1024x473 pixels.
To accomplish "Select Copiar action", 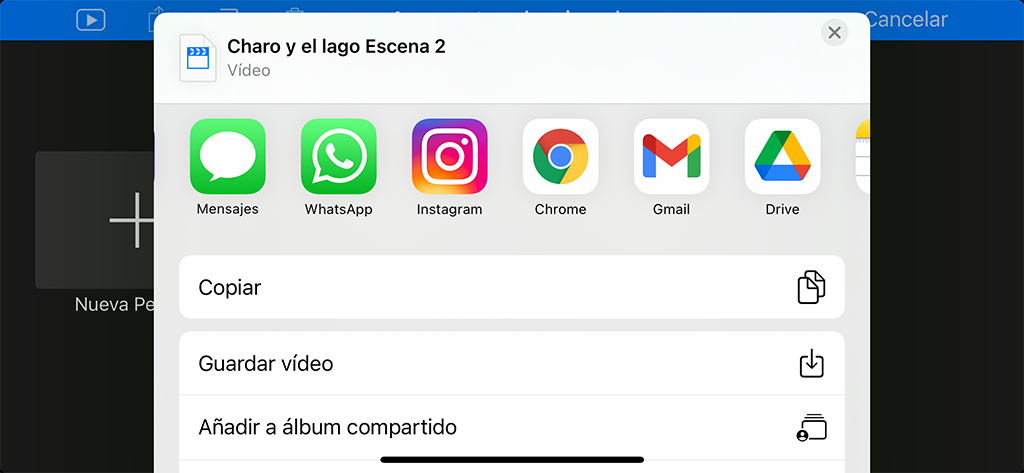I will 511,287.
